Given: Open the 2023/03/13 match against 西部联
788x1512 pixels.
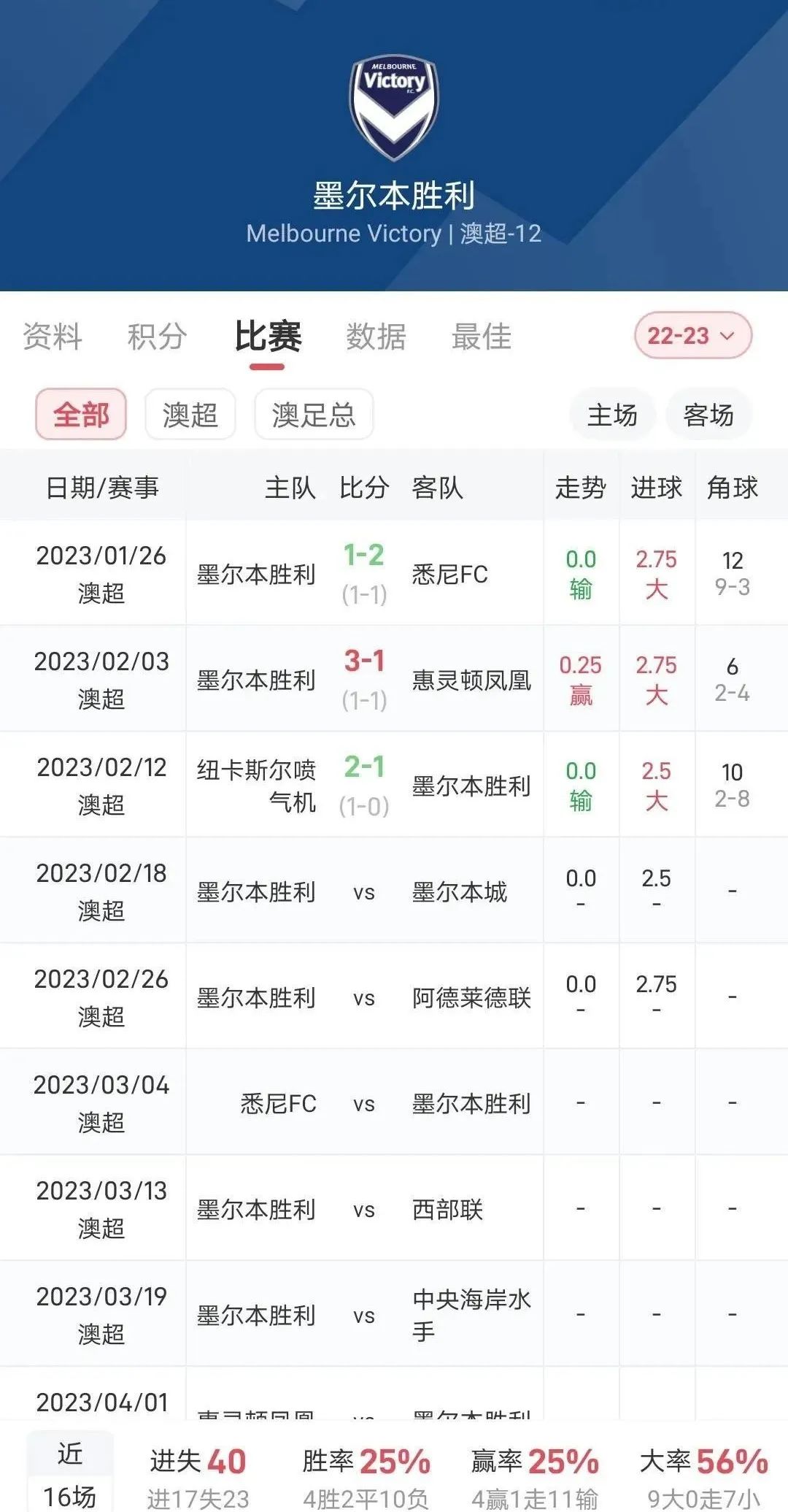Looking at the screenshot, I should (x=394, y=1208).
